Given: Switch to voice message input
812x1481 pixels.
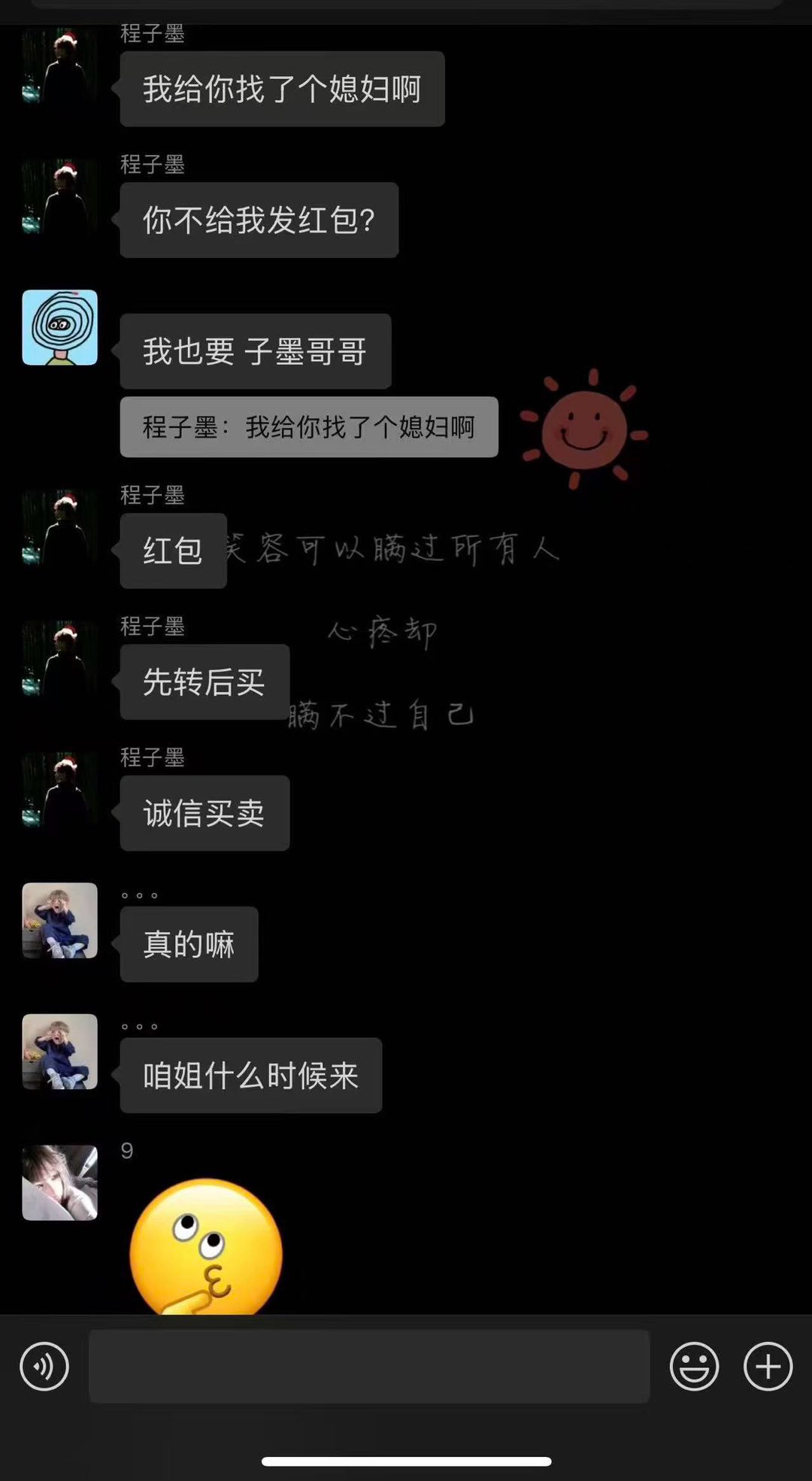Looking at the screenshot, I should click(44, 1366).
